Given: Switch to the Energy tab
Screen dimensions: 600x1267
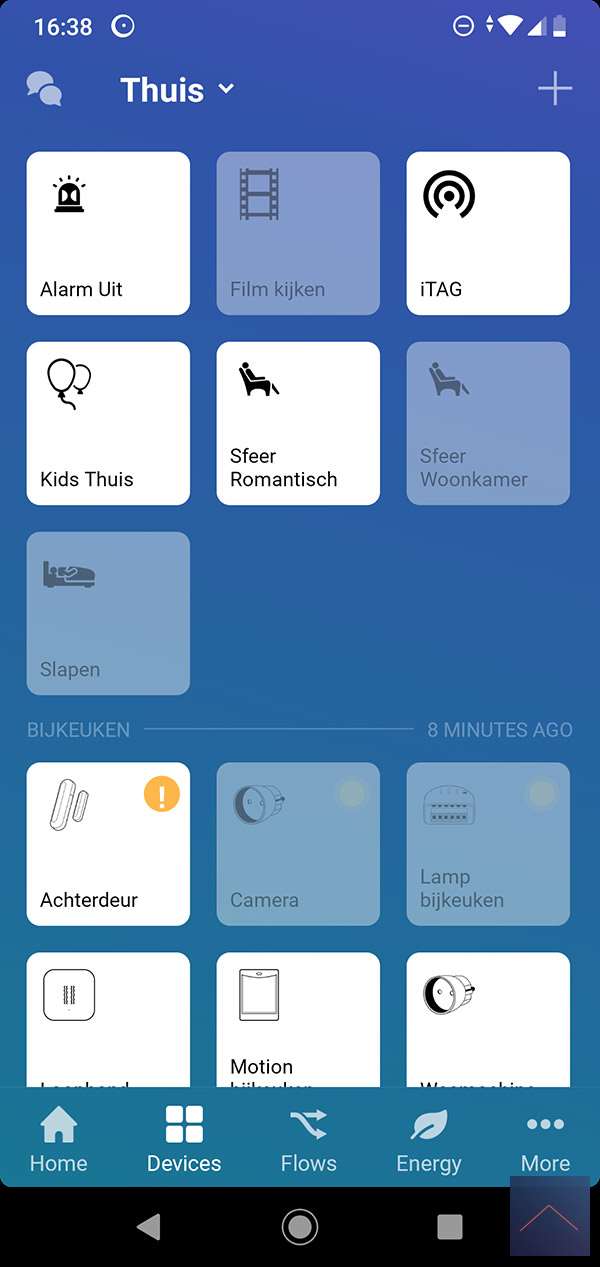Looking at the screenshot, I should click(429, 1139).
